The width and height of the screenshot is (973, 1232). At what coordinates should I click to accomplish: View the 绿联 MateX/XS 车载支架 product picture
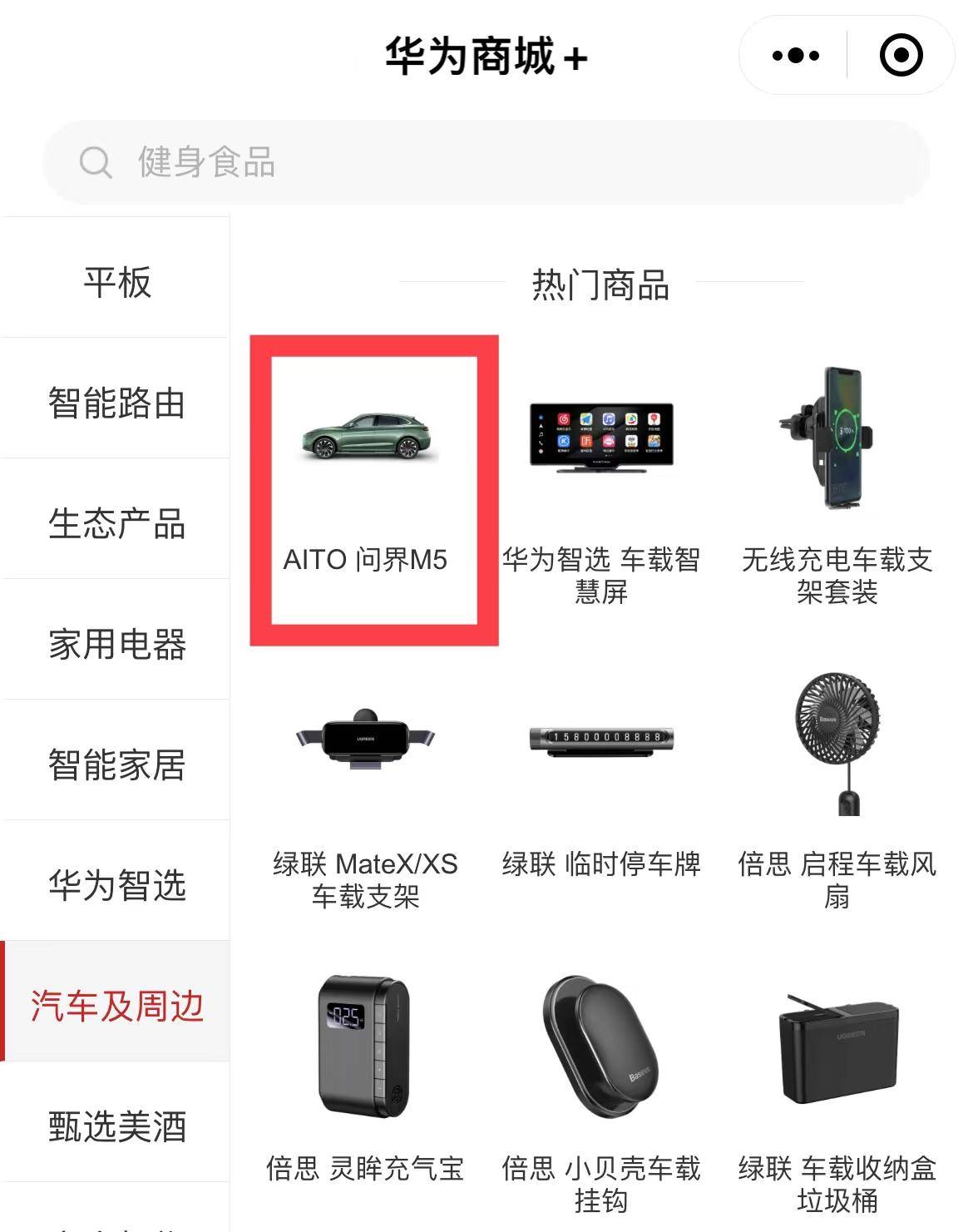point(366,740)
